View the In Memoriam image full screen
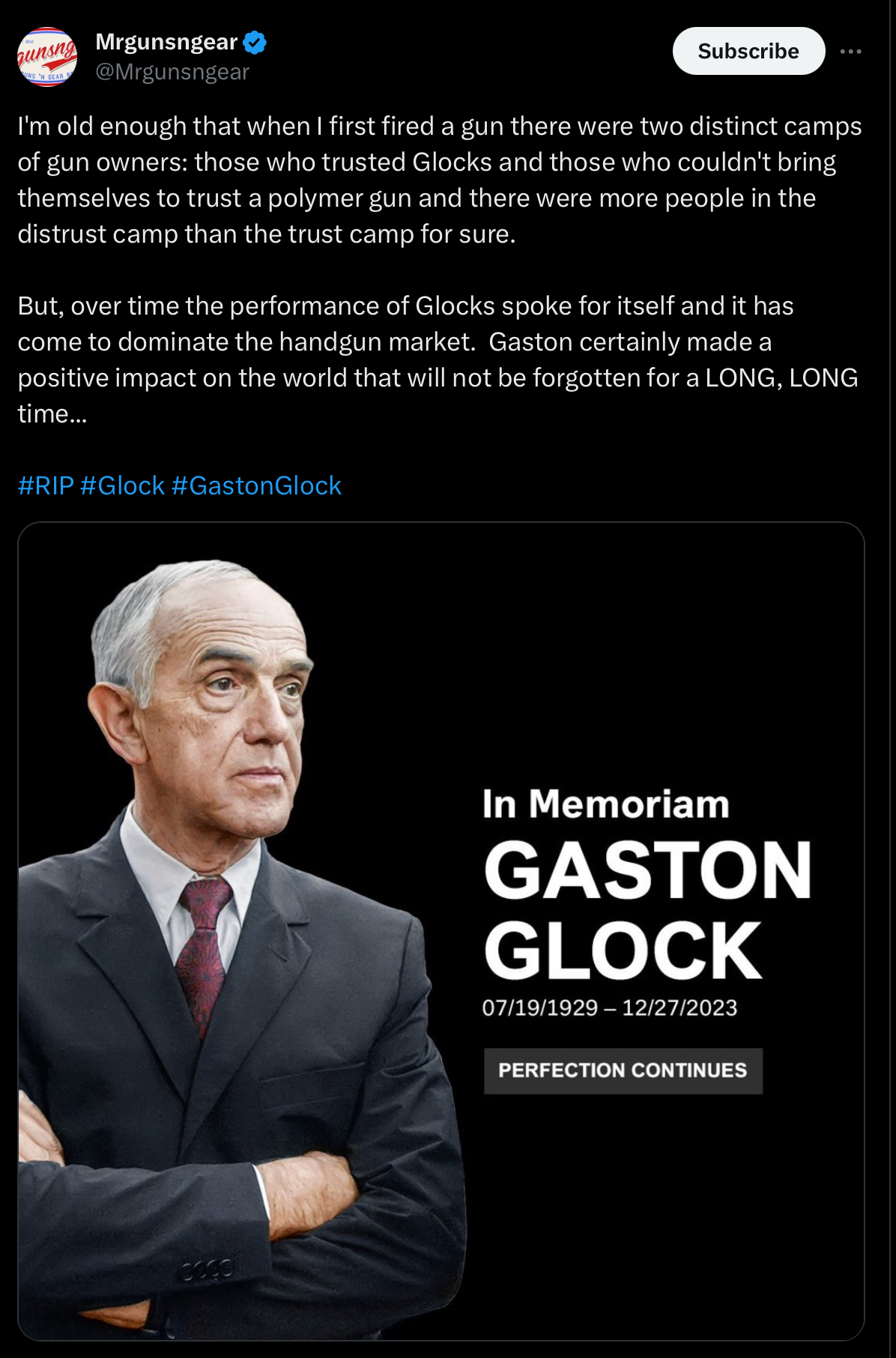This screenshot has width=896, height=1358. pos(441,930)
